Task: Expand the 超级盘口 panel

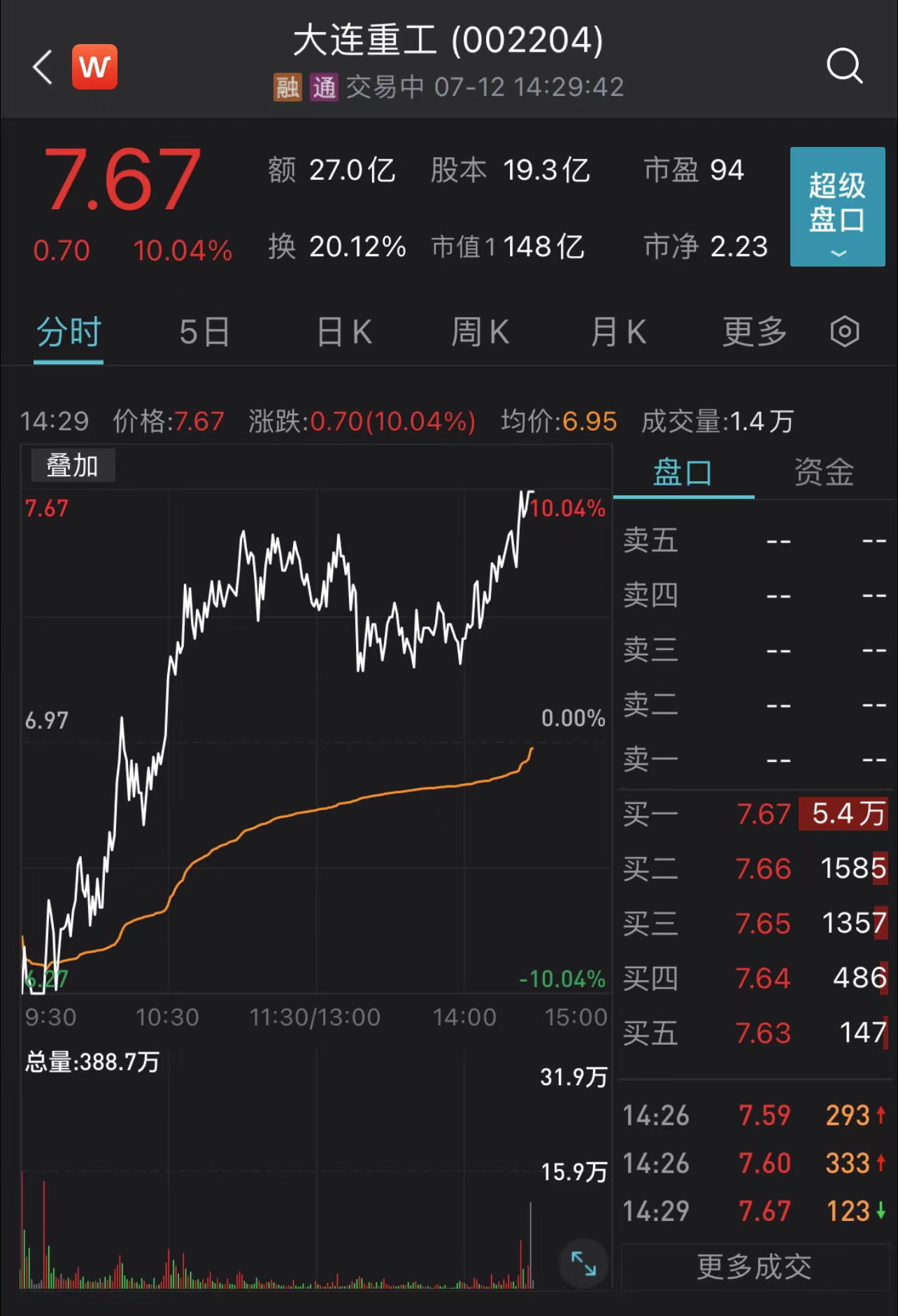Action: point(837,206)
